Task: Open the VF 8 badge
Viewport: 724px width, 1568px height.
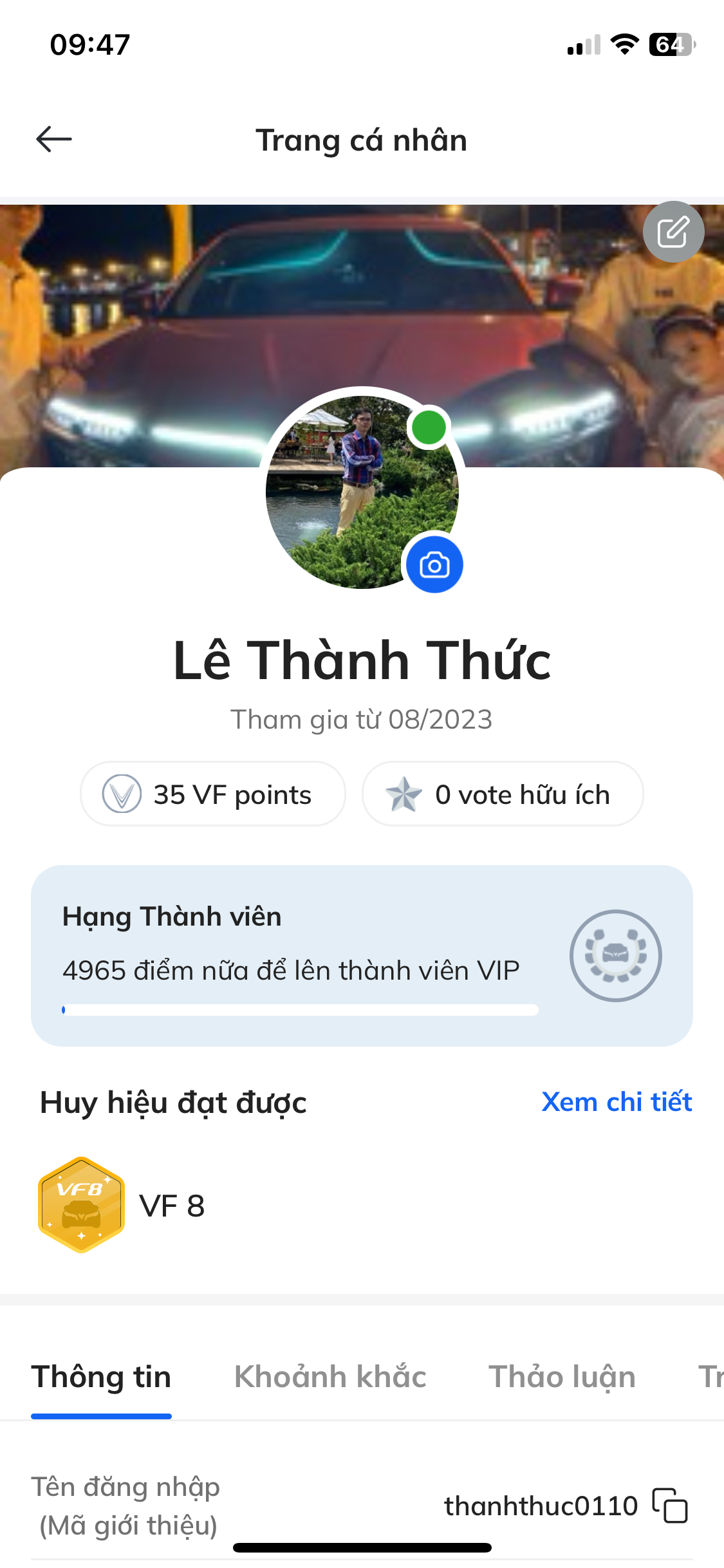Action: (82, 1205)
